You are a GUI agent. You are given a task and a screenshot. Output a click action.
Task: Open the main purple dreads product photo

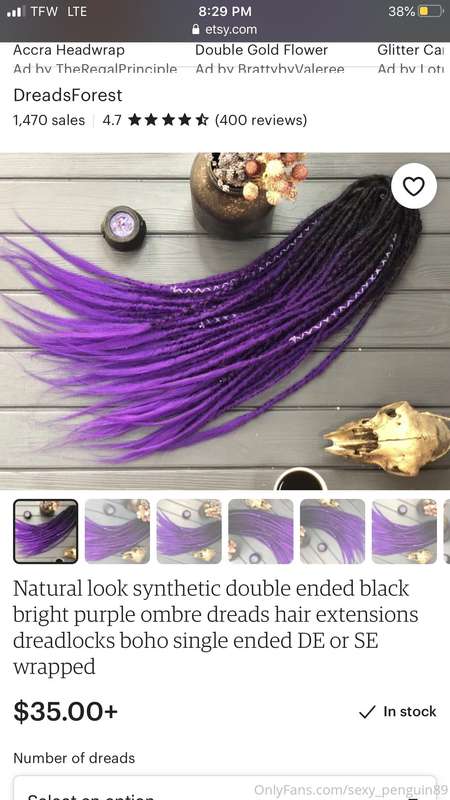coord(225,321)
